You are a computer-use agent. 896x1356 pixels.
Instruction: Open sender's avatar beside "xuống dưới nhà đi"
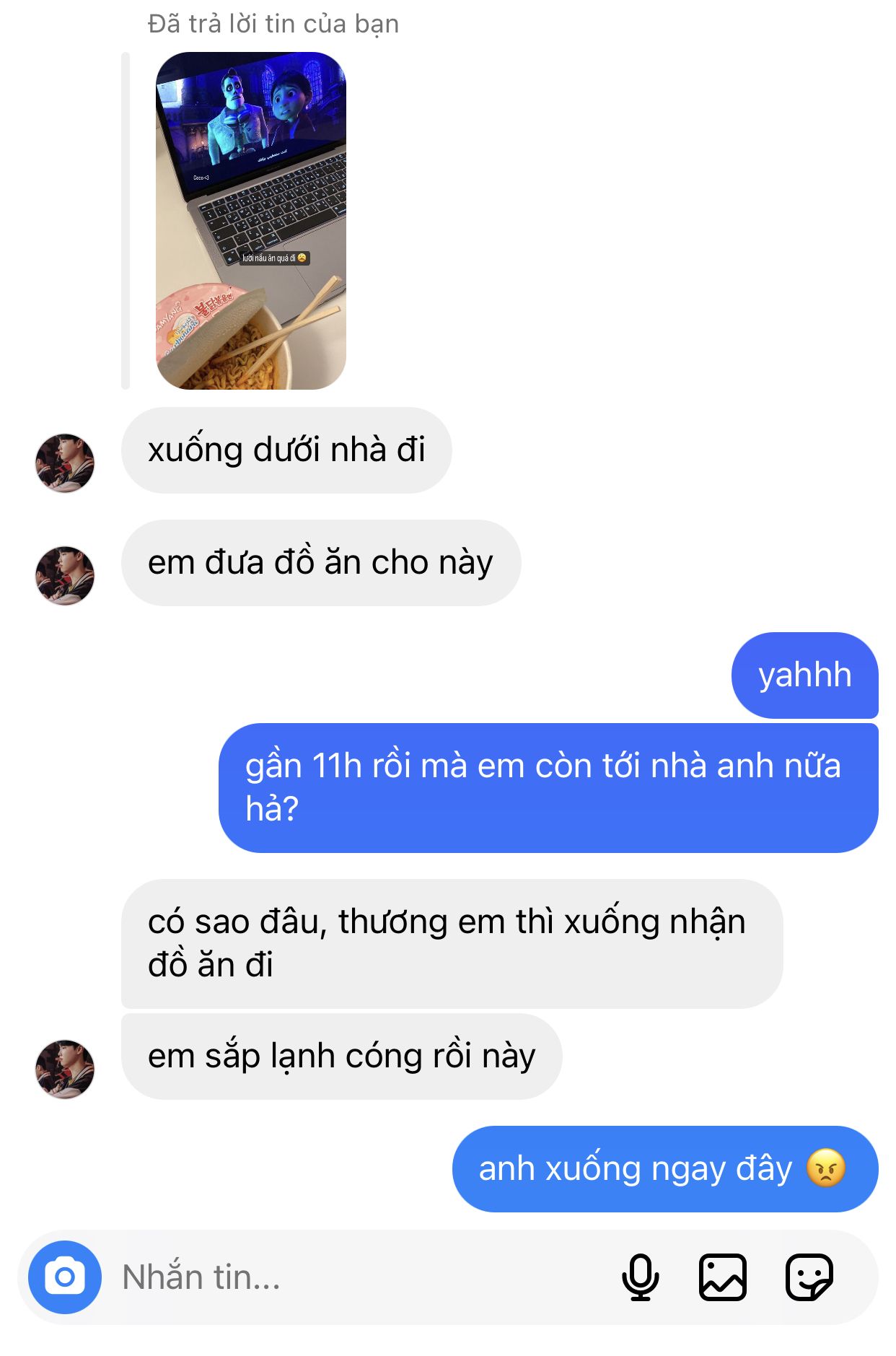[x=65, y=463]
